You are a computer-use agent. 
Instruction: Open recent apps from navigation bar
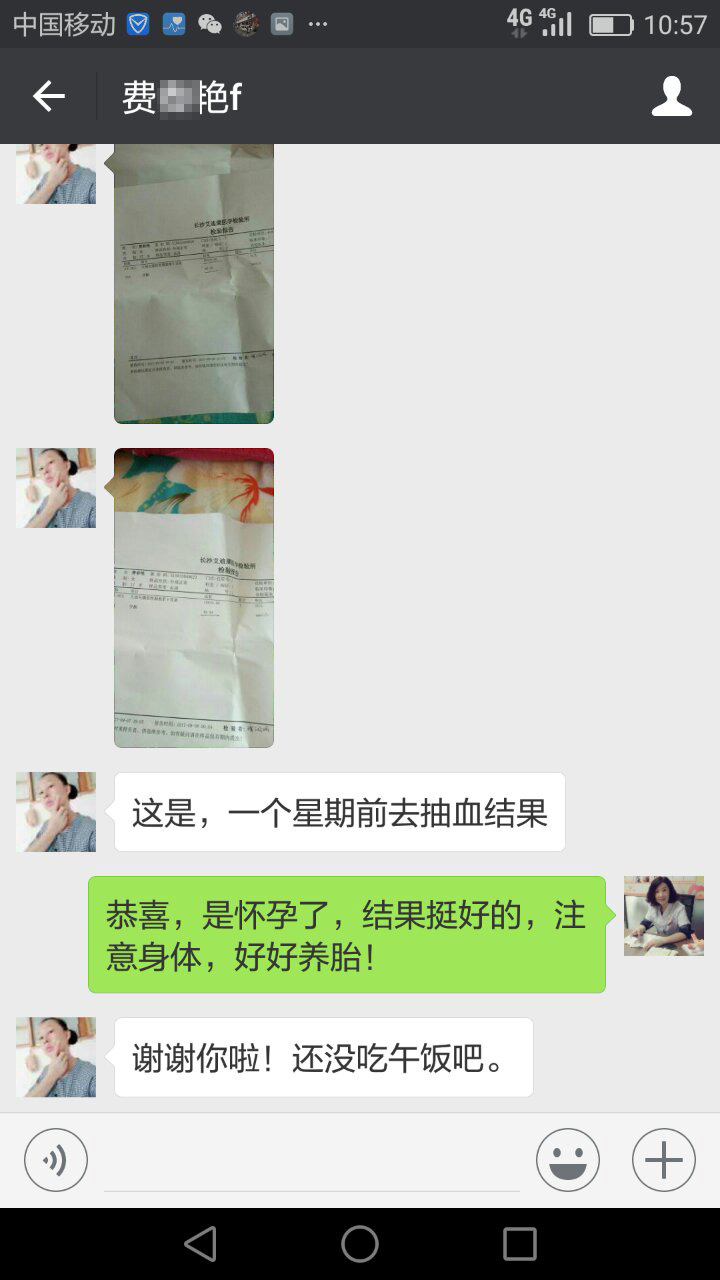coord(520,1244)
